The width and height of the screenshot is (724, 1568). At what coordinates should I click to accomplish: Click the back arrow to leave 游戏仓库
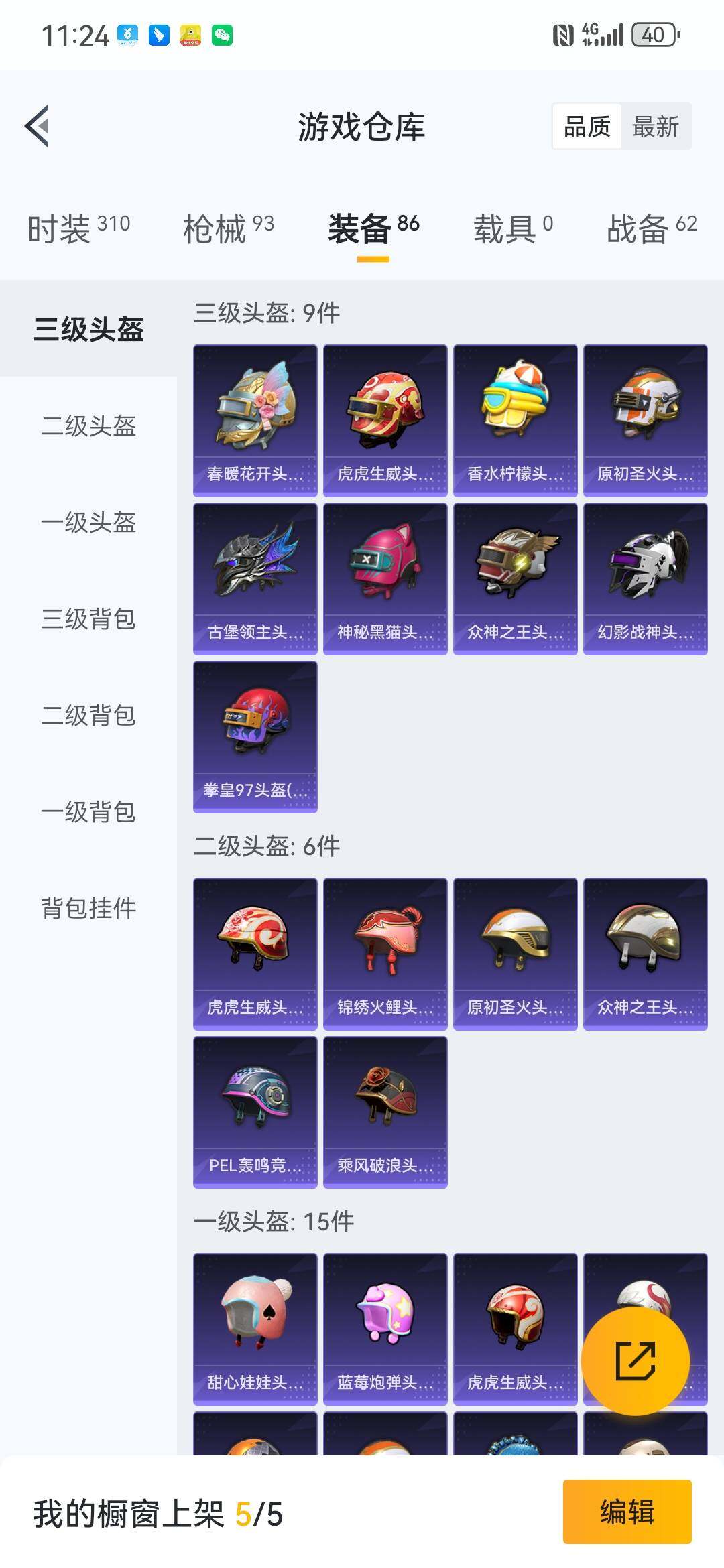click(38, 127)
